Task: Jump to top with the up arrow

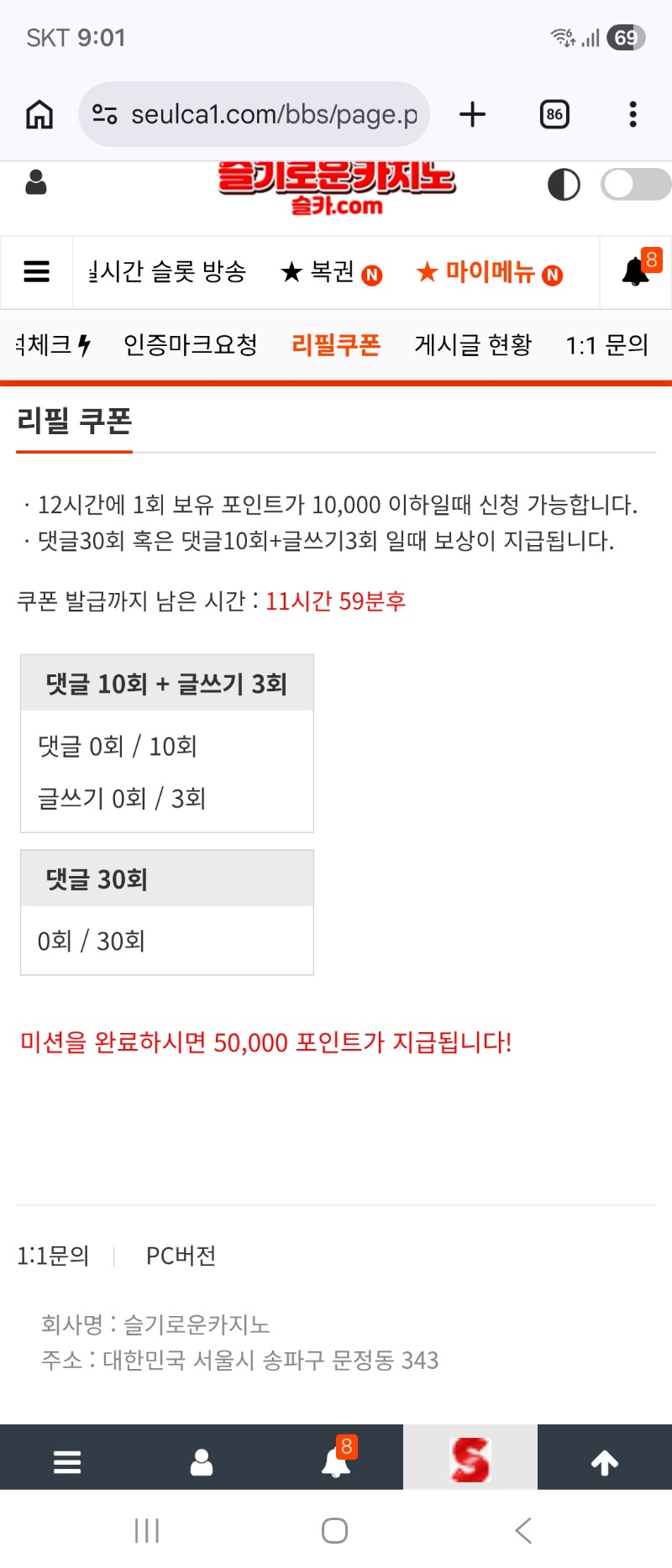Action: pos(605,1463)
